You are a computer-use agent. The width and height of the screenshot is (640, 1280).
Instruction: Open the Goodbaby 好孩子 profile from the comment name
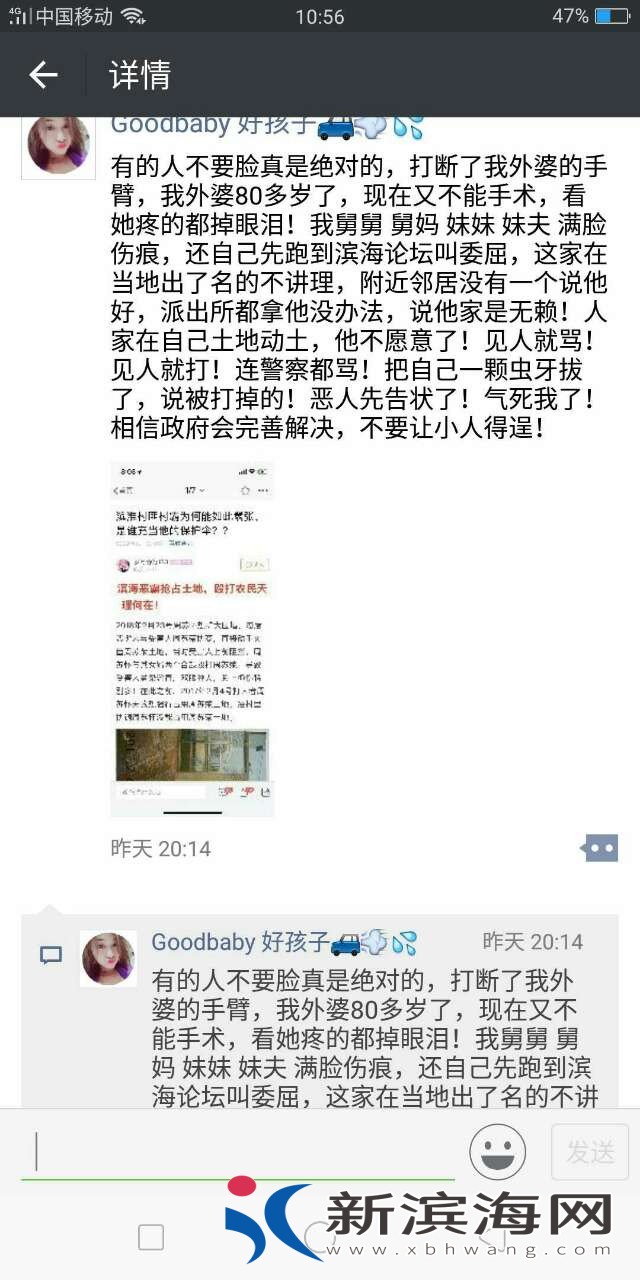[240, 942]
